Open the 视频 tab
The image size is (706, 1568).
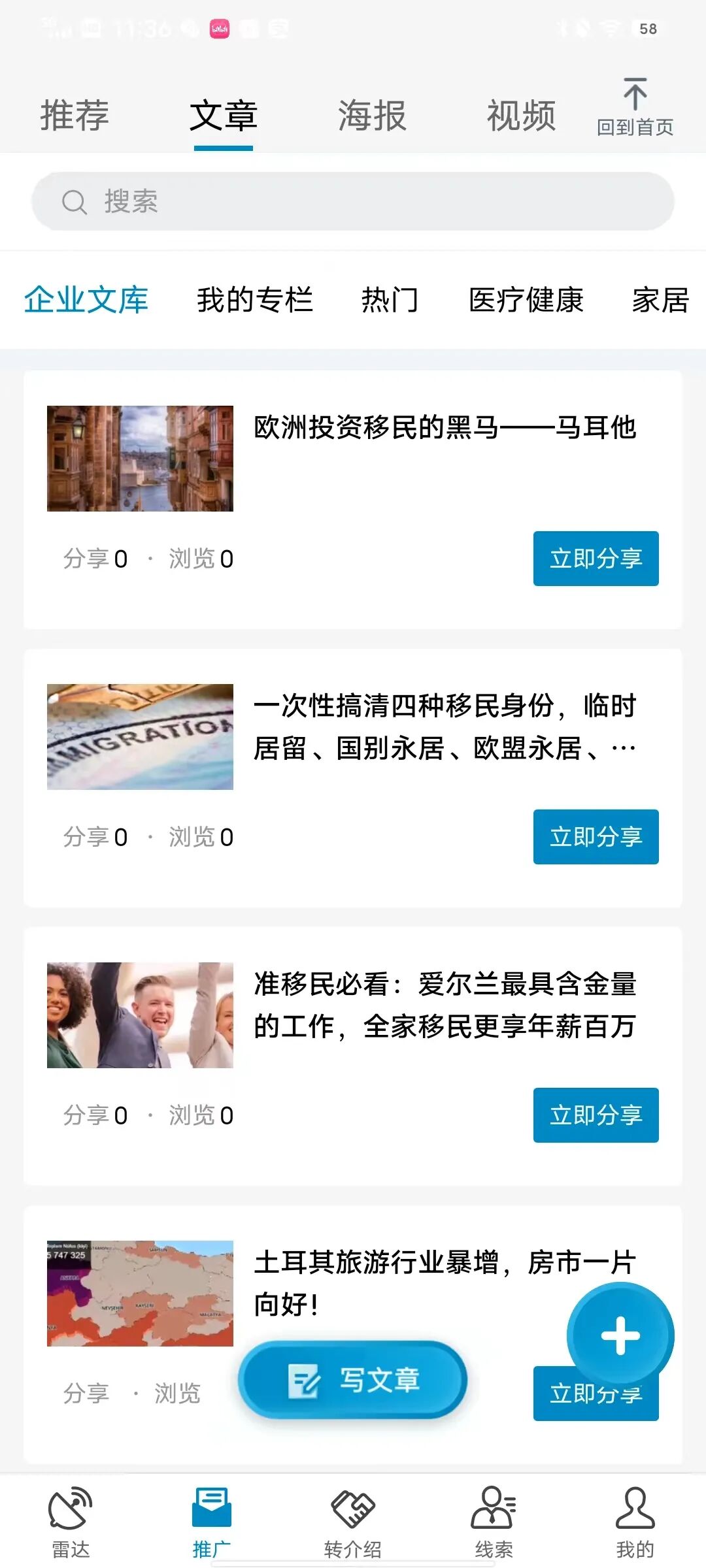(521, 116)
